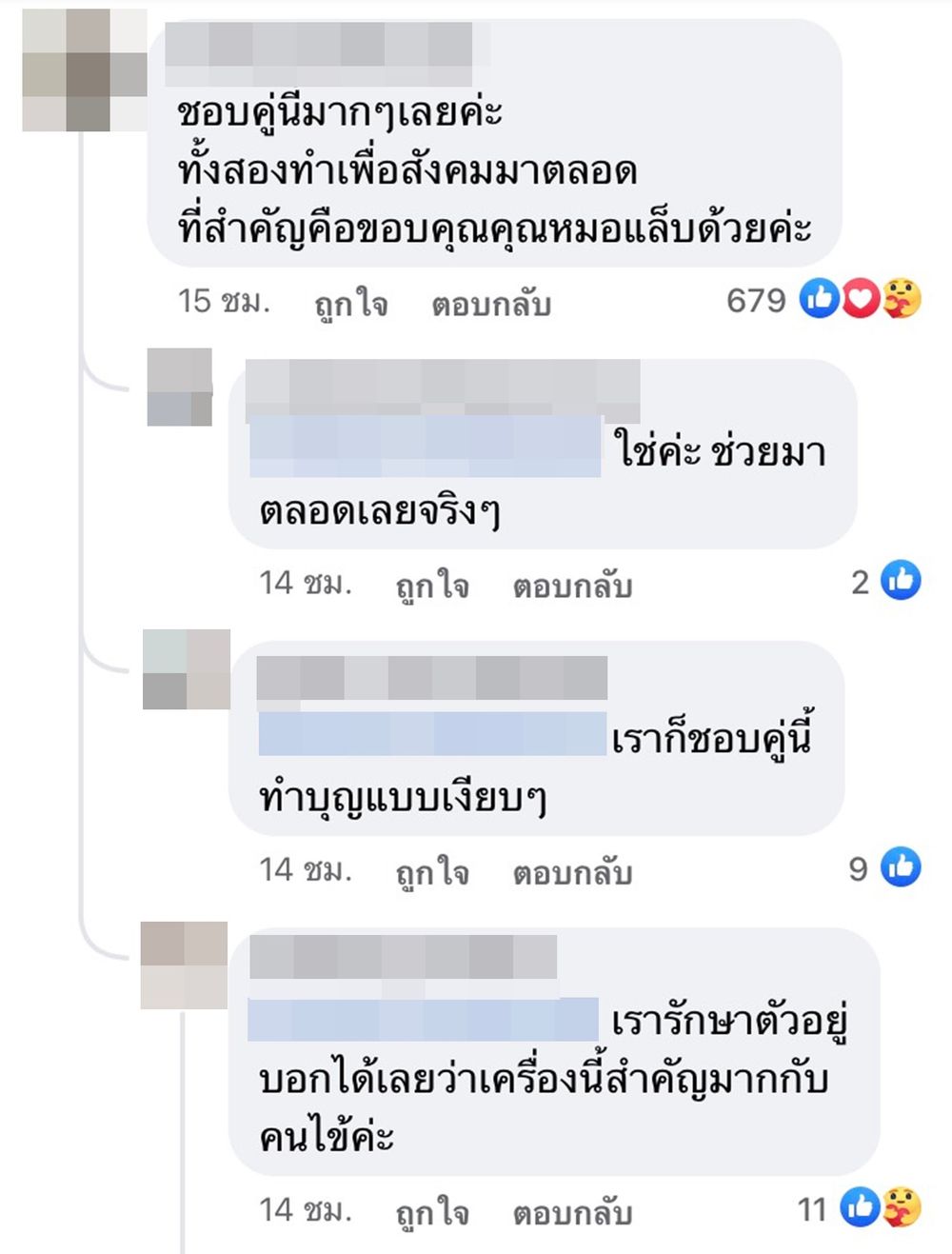Open the avatar beside 'ทำบุญแบบเงียบๆ' reply
Image resolution: width=952 pixels, height=1254 pixels.
[x=186, y=669]
